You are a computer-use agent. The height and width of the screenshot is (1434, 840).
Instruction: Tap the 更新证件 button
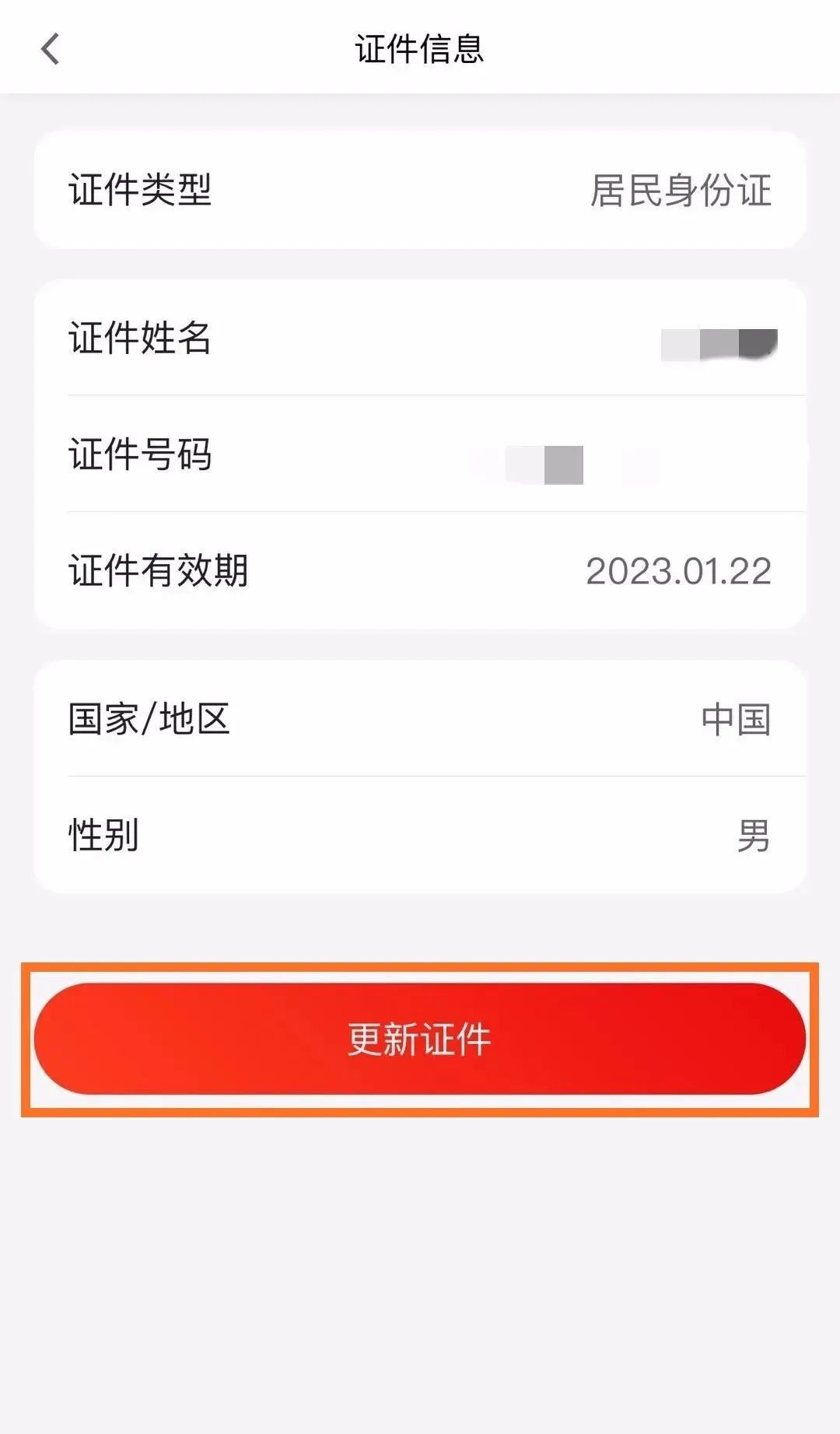pos(419,1039)
